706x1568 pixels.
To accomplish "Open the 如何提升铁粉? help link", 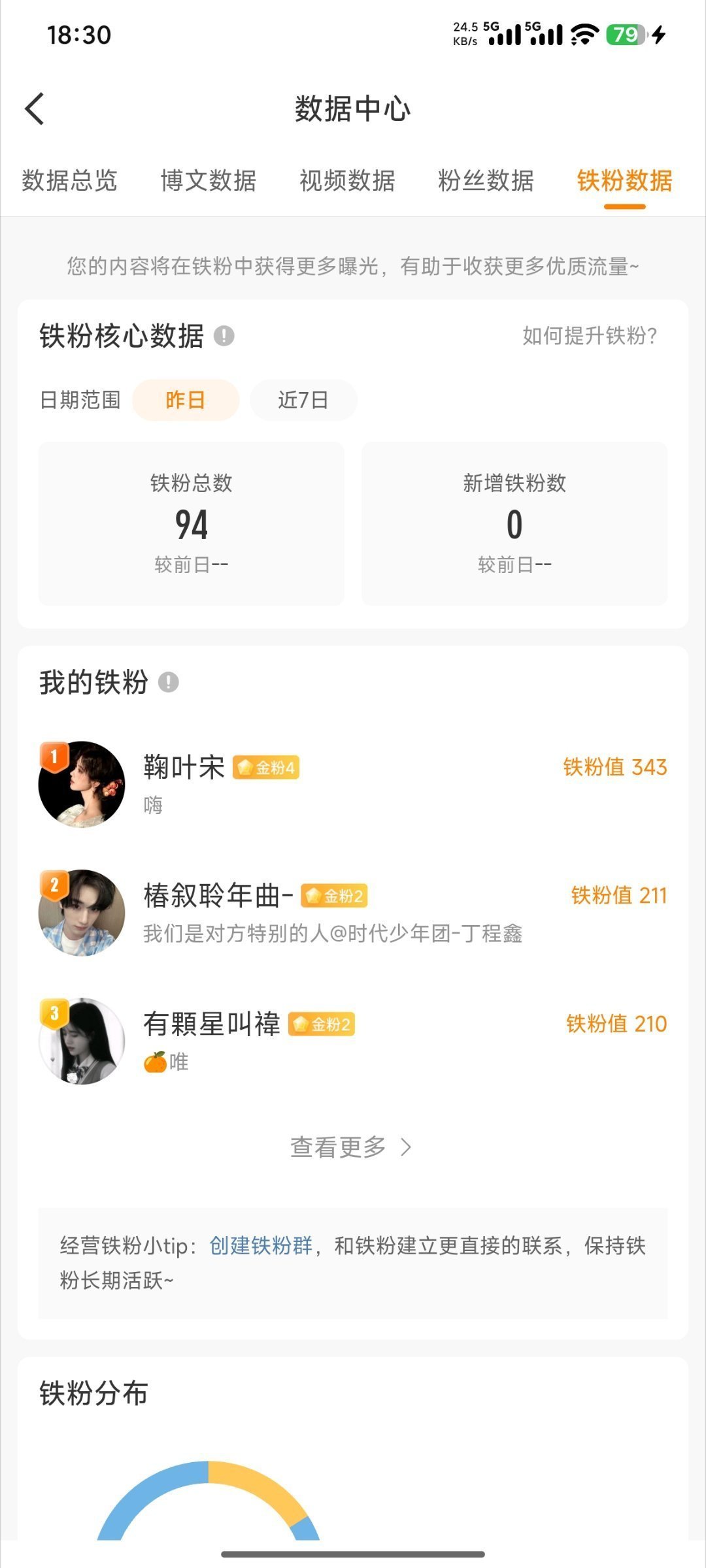I will 590,336.
